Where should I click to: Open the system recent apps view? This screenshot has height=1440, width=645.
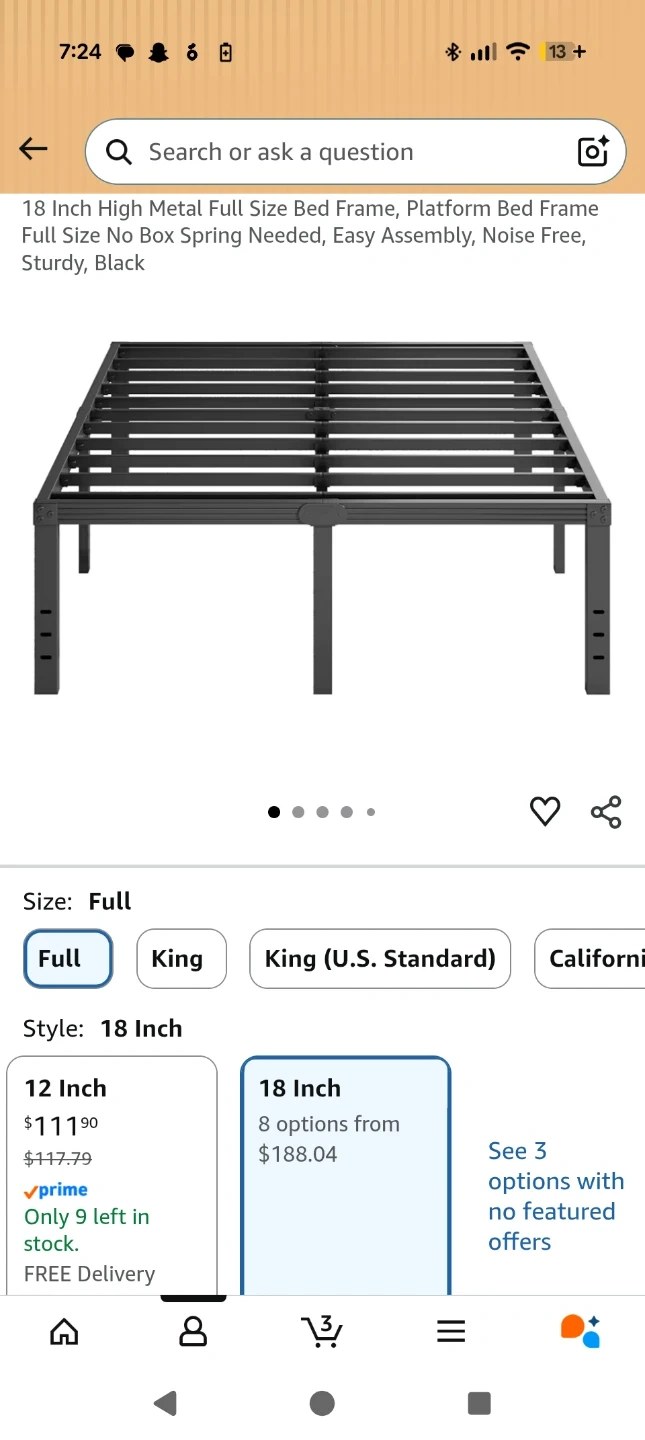tap(479, 1403)
